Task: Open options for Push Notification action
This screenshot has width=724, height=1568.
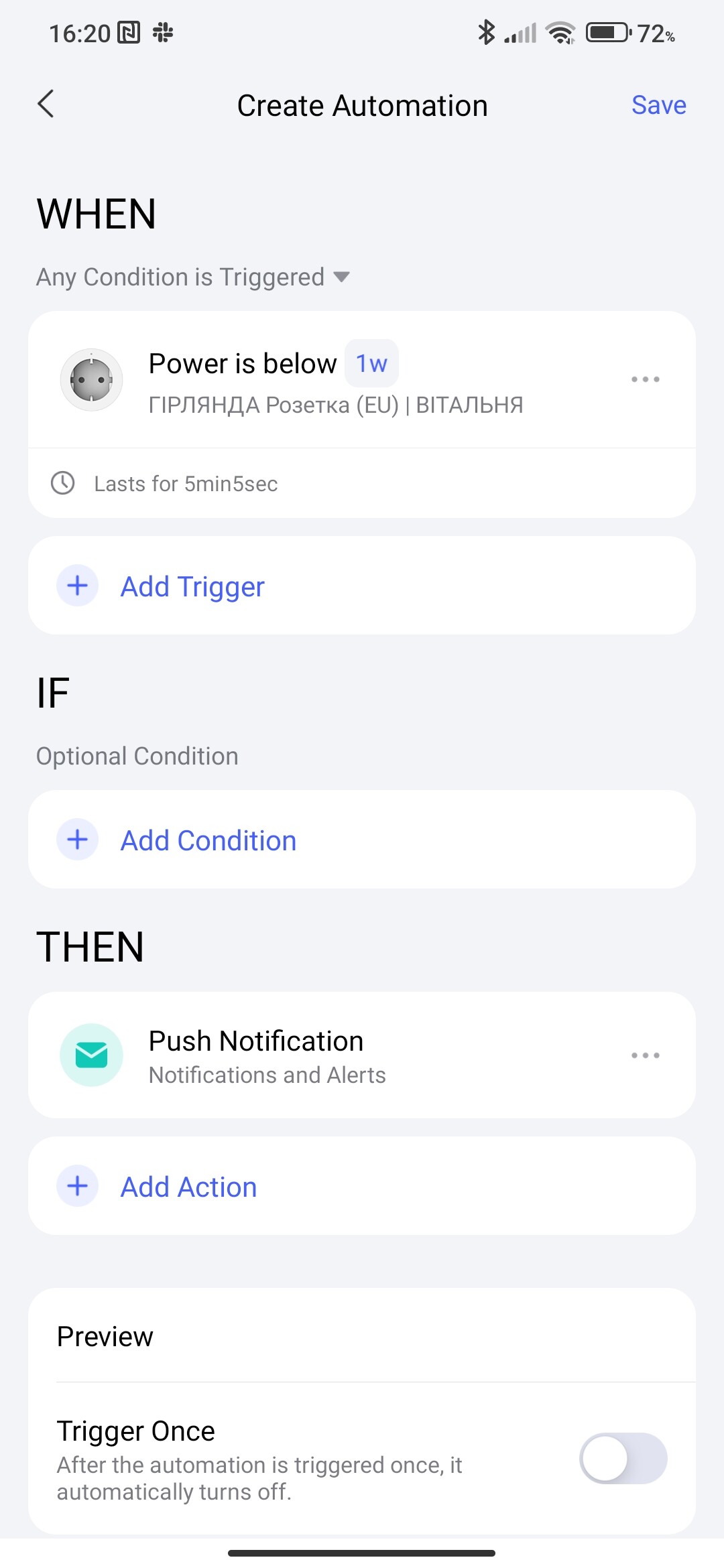Action: pos(645,1055)
